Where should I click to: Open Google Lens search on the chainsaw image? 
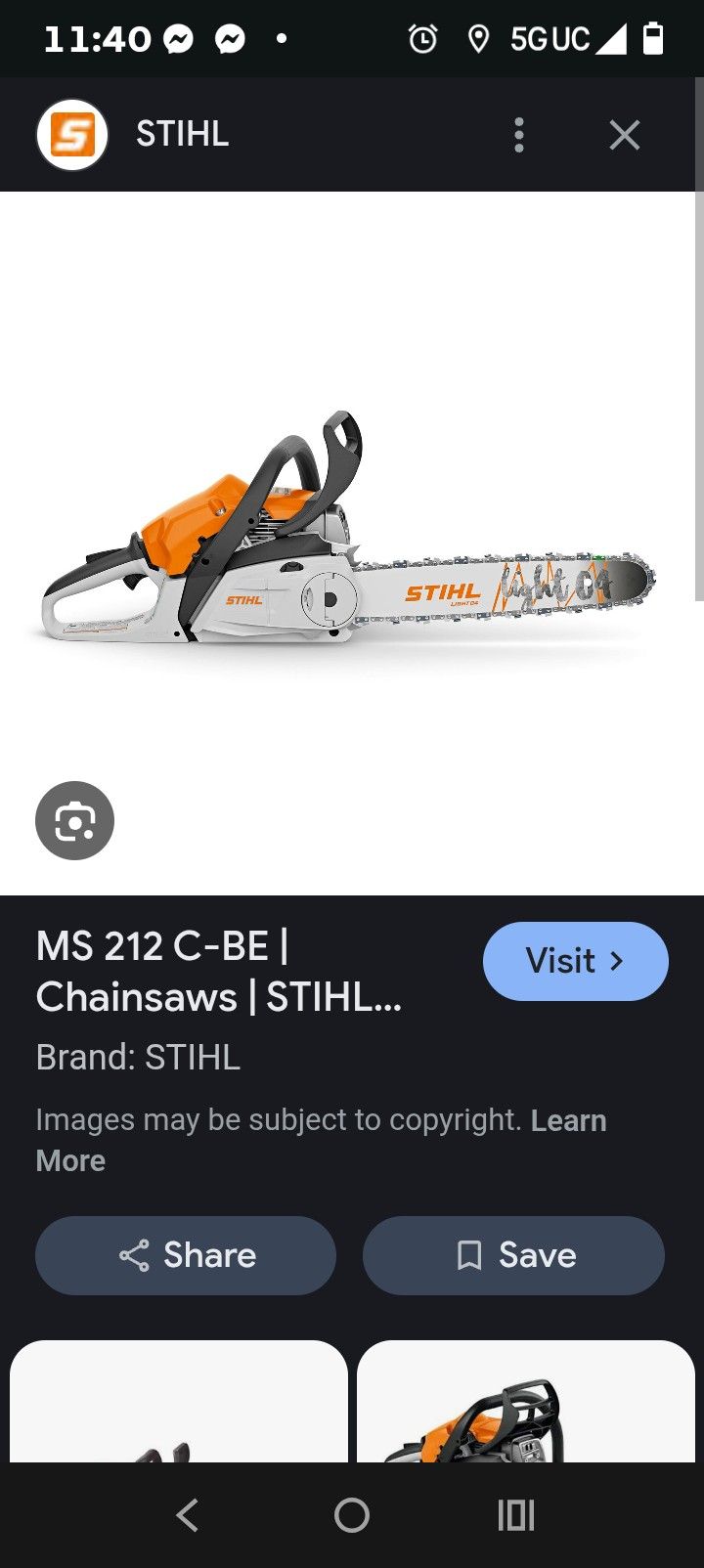tap(74, 820)
